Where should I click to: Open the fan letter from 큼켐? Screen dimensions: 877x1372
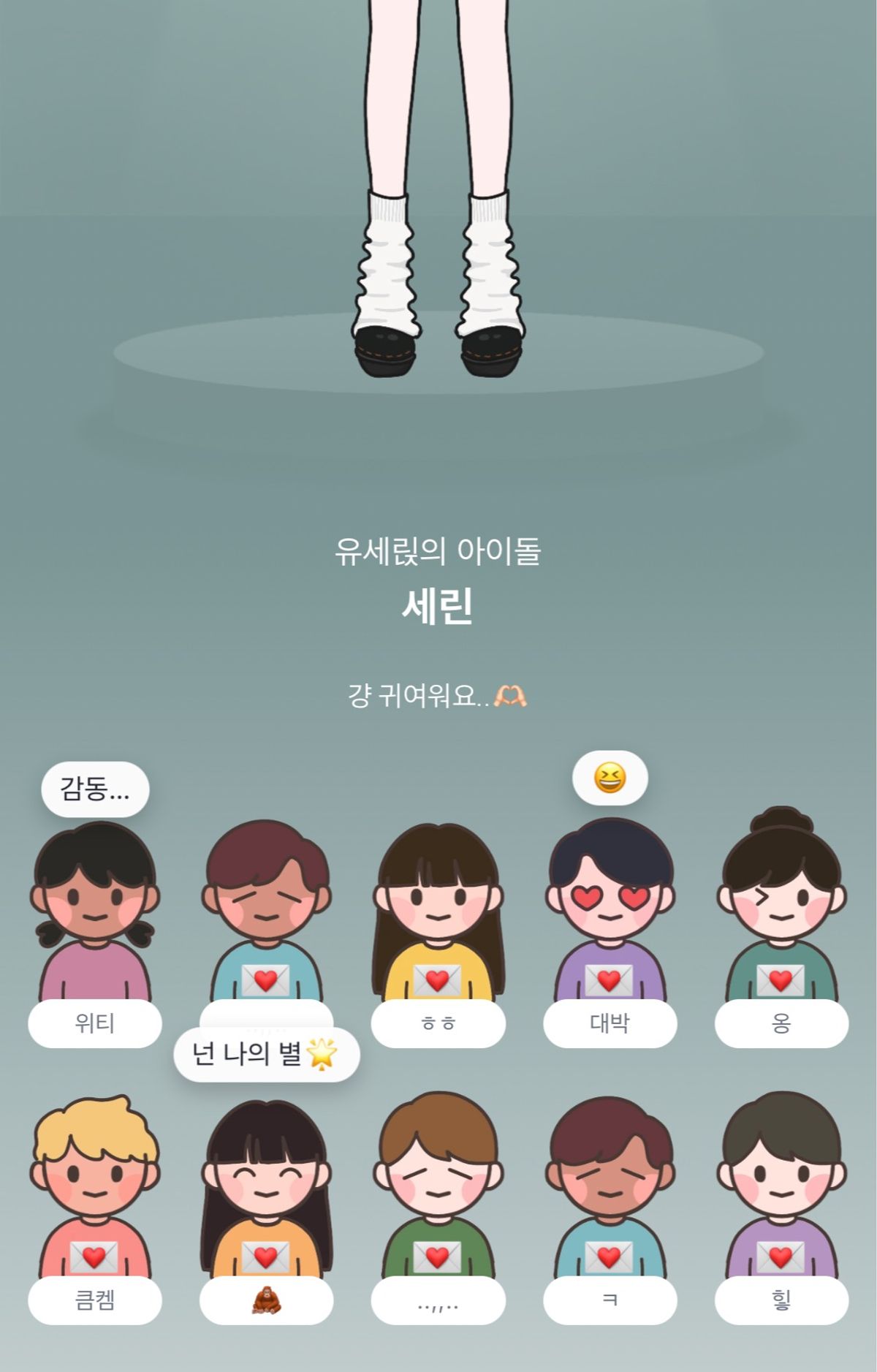tap(94, 1257)
